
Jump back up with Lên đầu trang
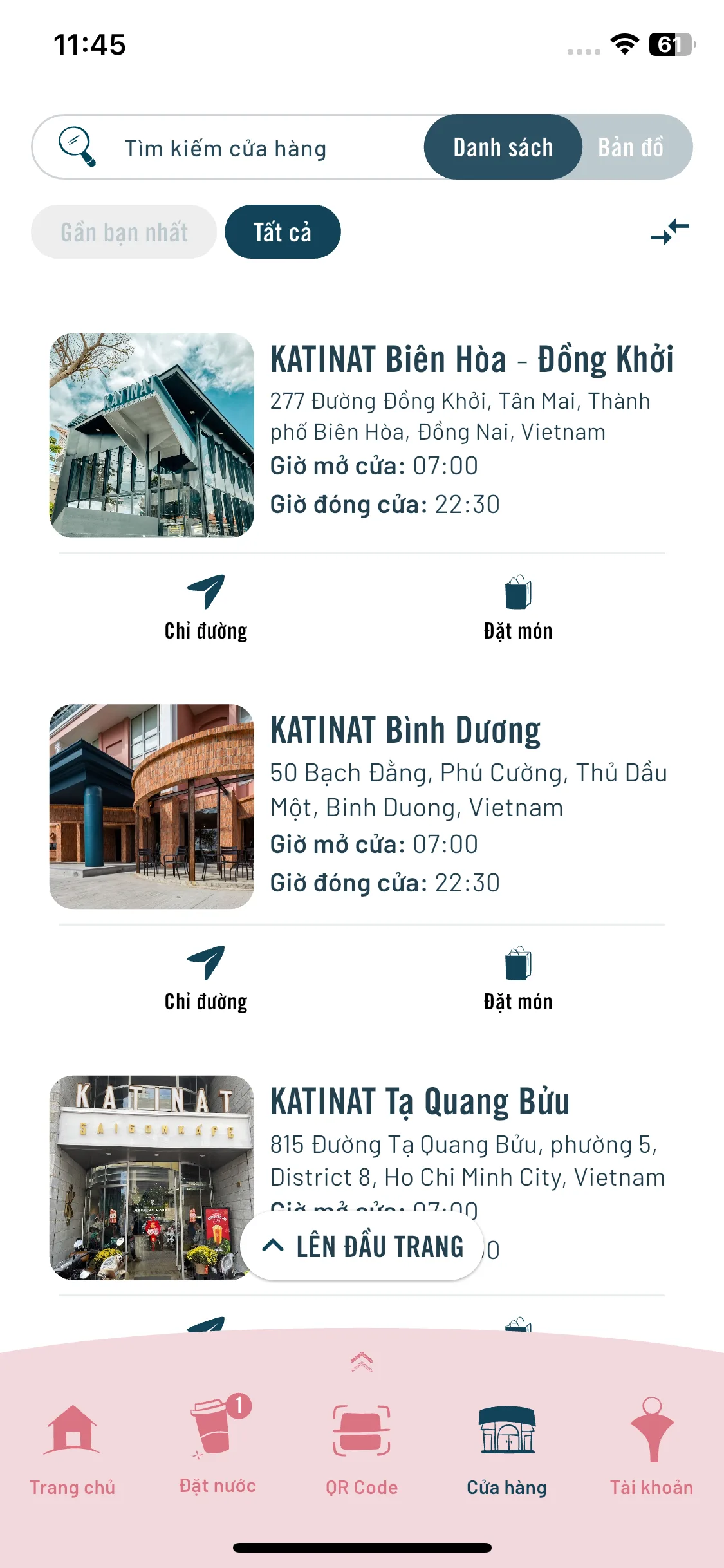362,1247
